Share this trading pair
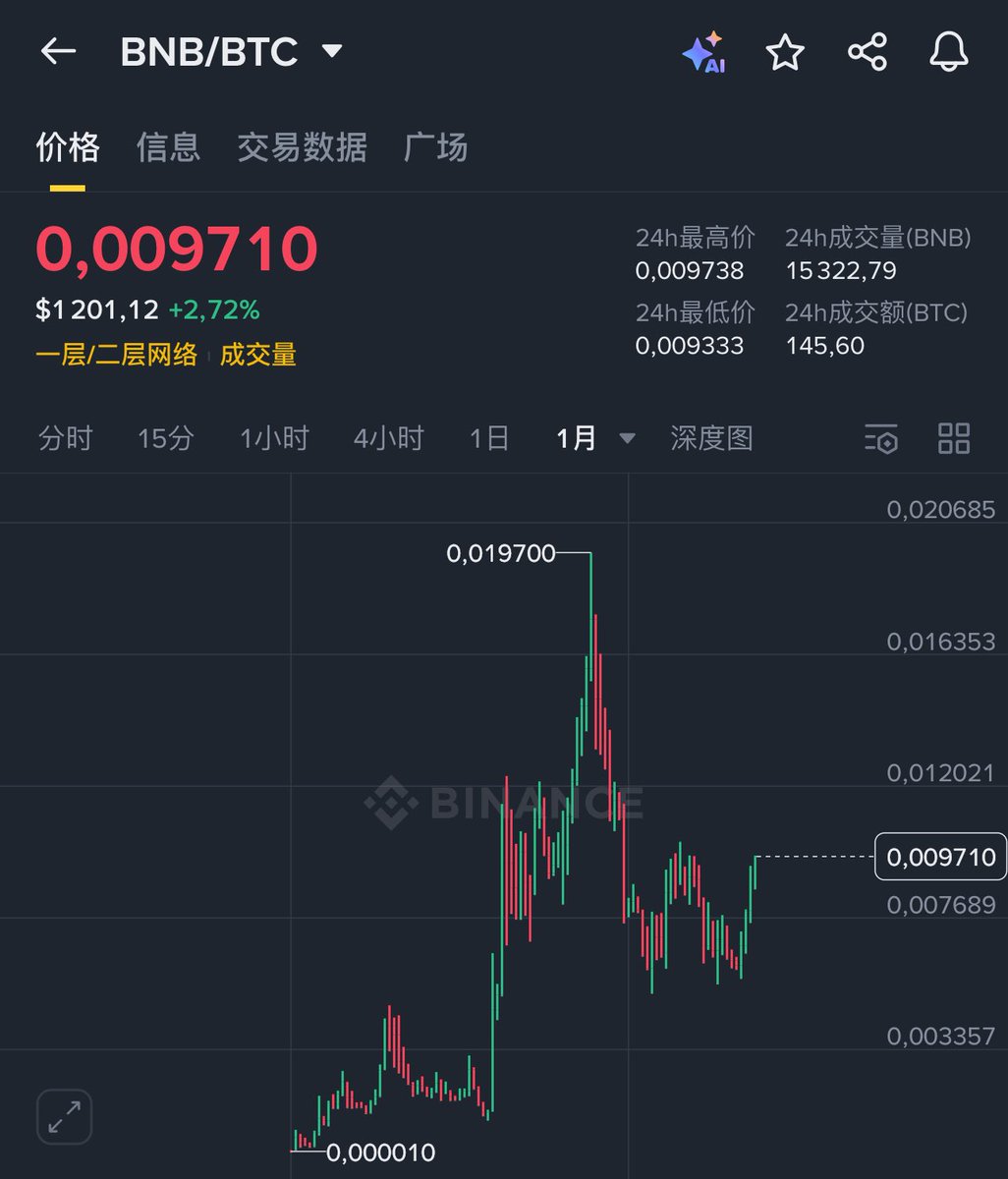 coord(868,52)
